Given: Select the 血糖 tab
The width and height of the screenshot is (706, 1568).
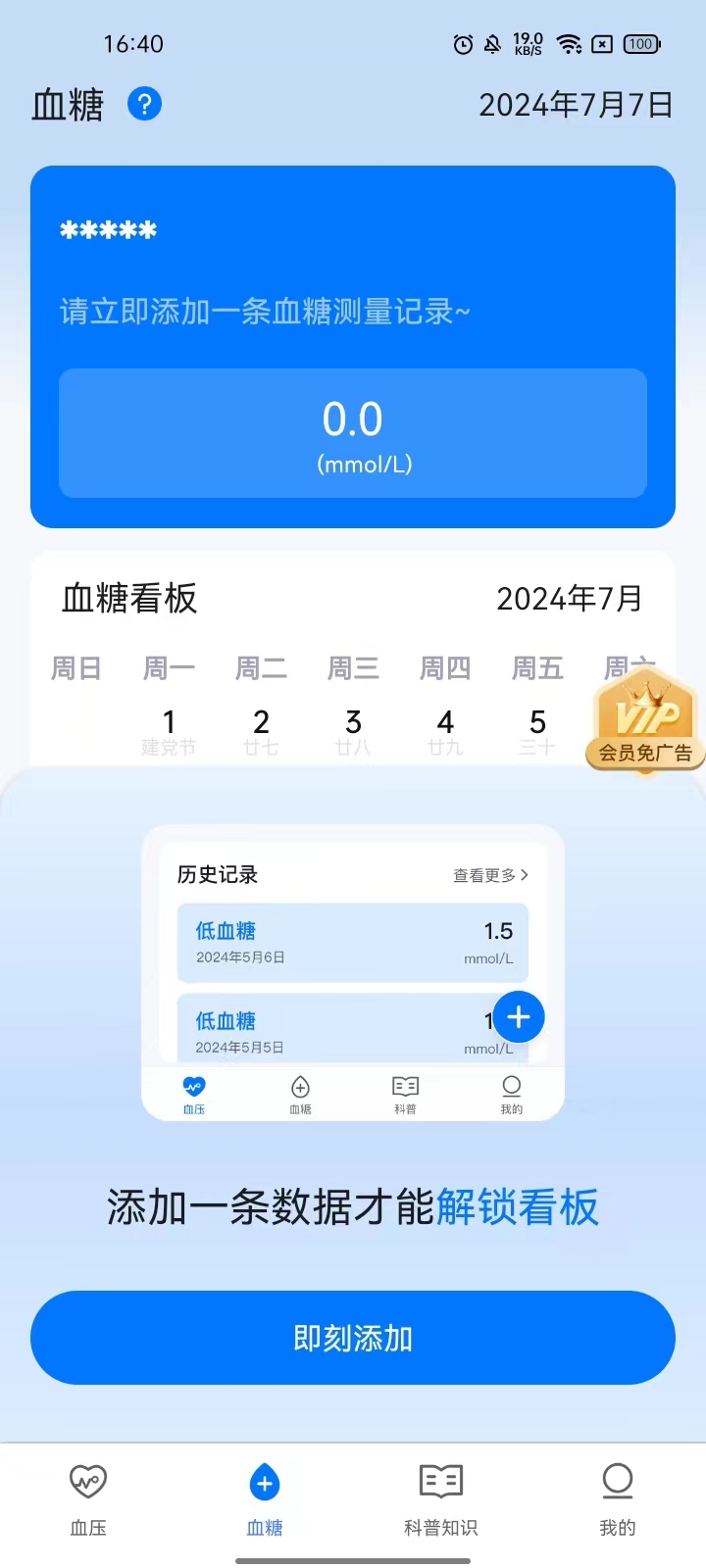Looking at the screenshot, I should [x=265, y=1499].
